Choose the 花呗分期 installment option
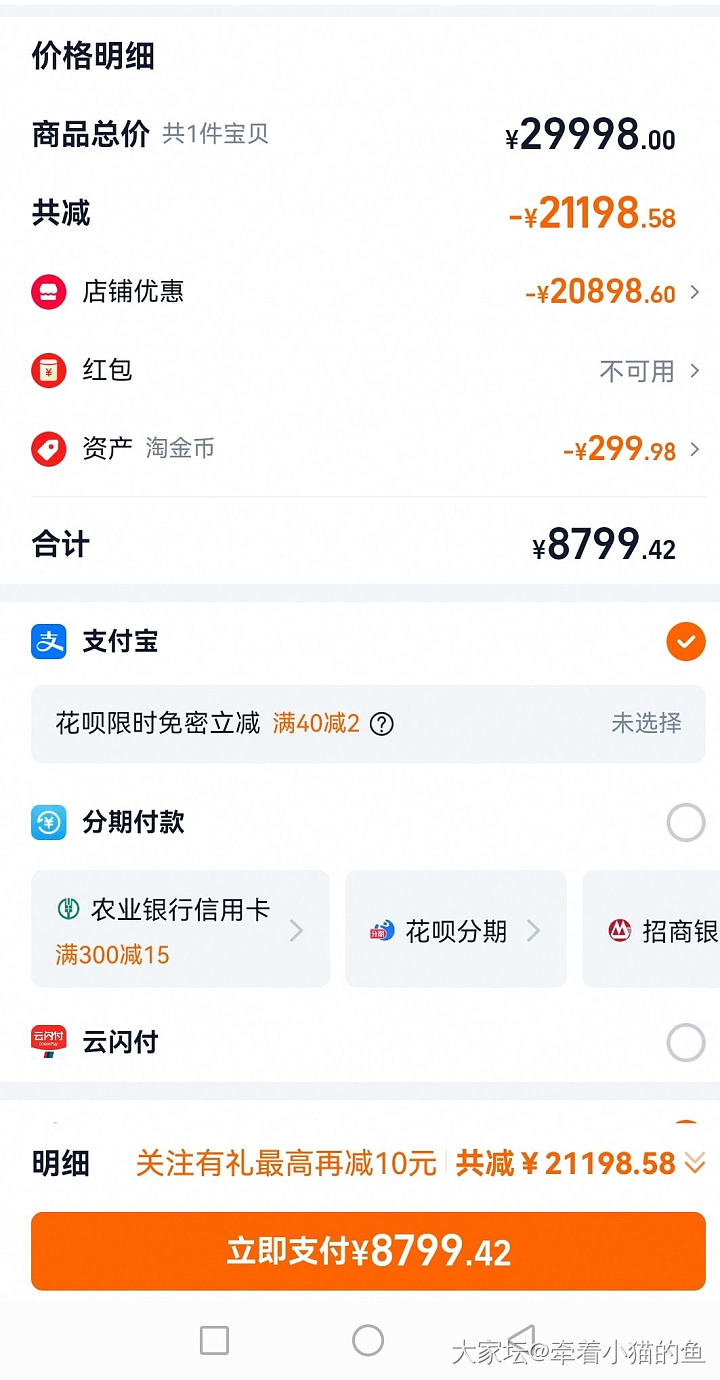720x1380 pixels. tap(455, 931)
